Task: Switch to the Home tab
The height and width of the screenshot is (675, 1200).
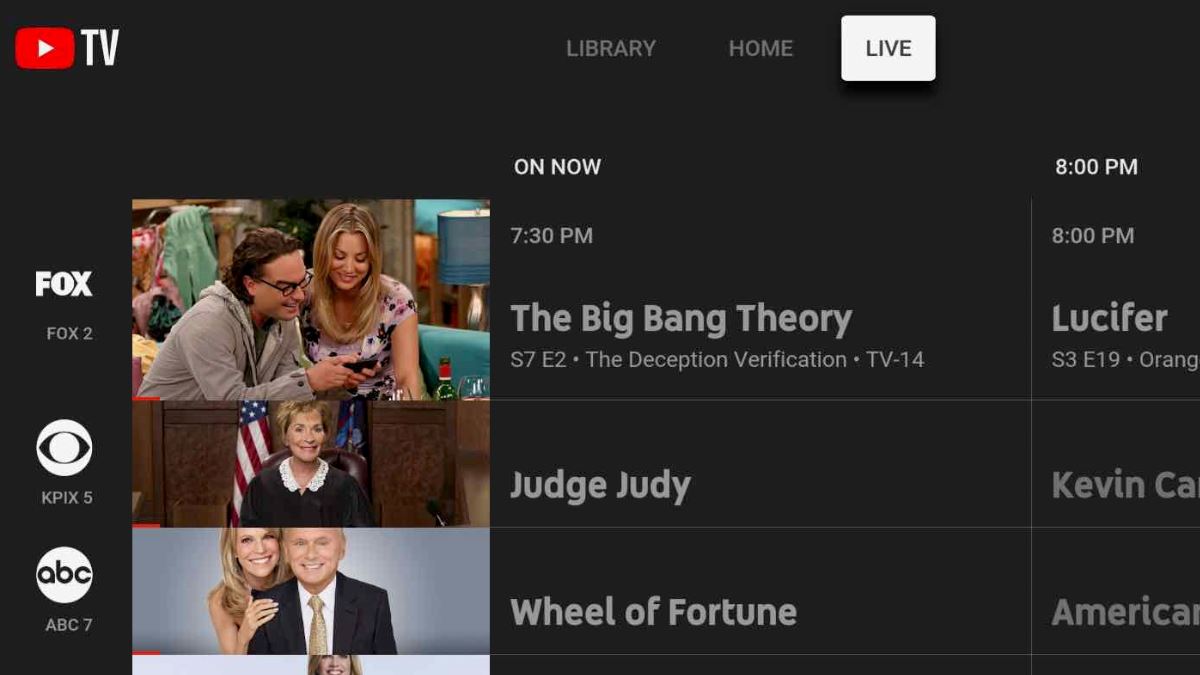Action: click(760, 48)
